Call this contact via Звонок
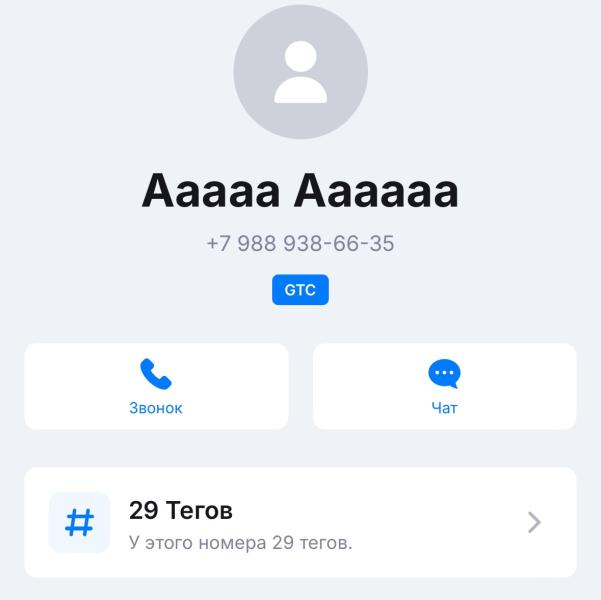 [155, 386]
